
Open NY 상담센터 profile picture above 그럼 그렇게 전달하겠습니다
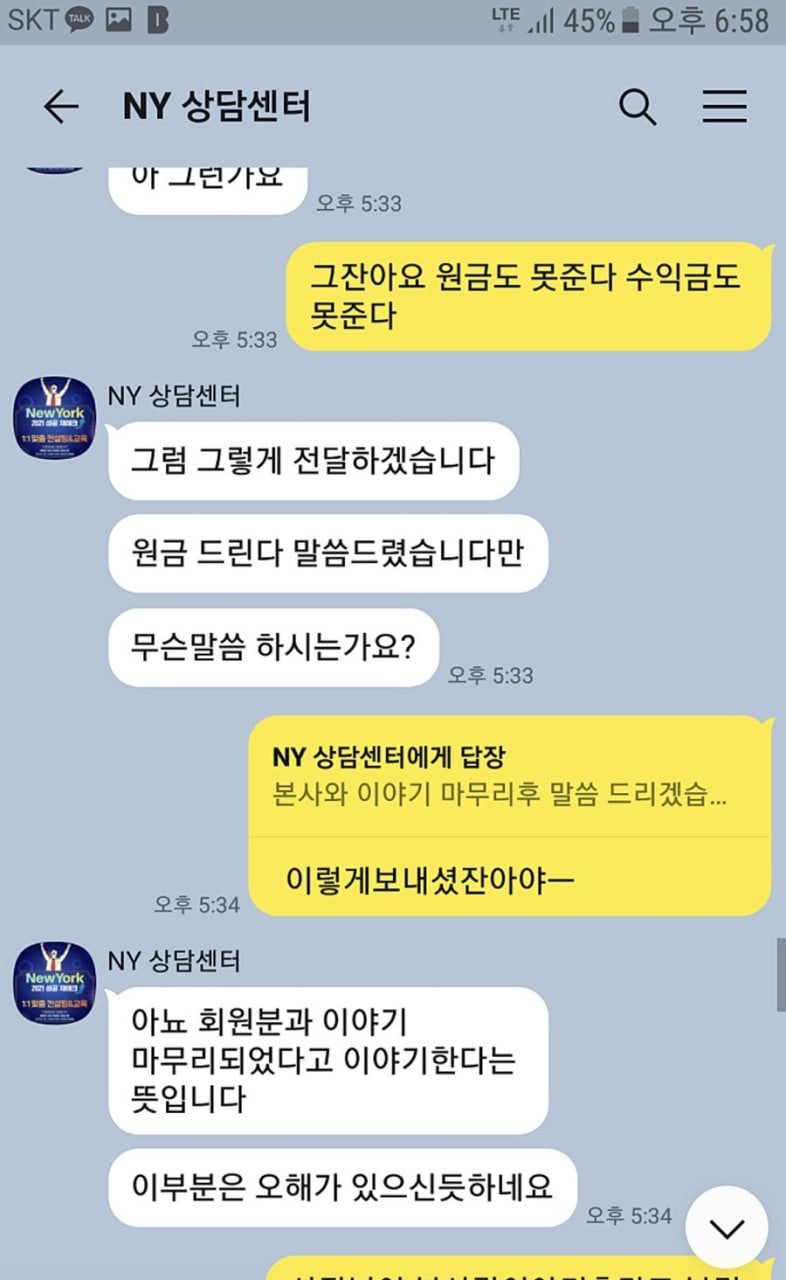[x=55, y=418]
